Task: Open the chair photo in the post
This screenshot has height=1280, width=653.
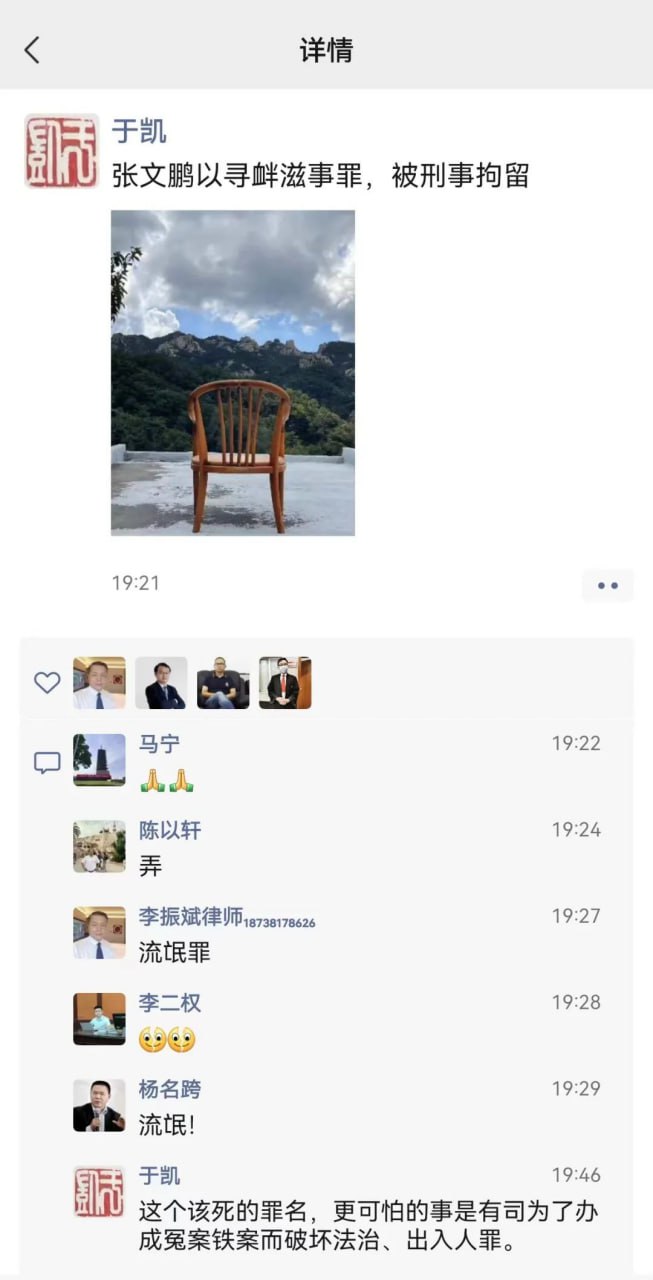Action: tap(232, 372)
